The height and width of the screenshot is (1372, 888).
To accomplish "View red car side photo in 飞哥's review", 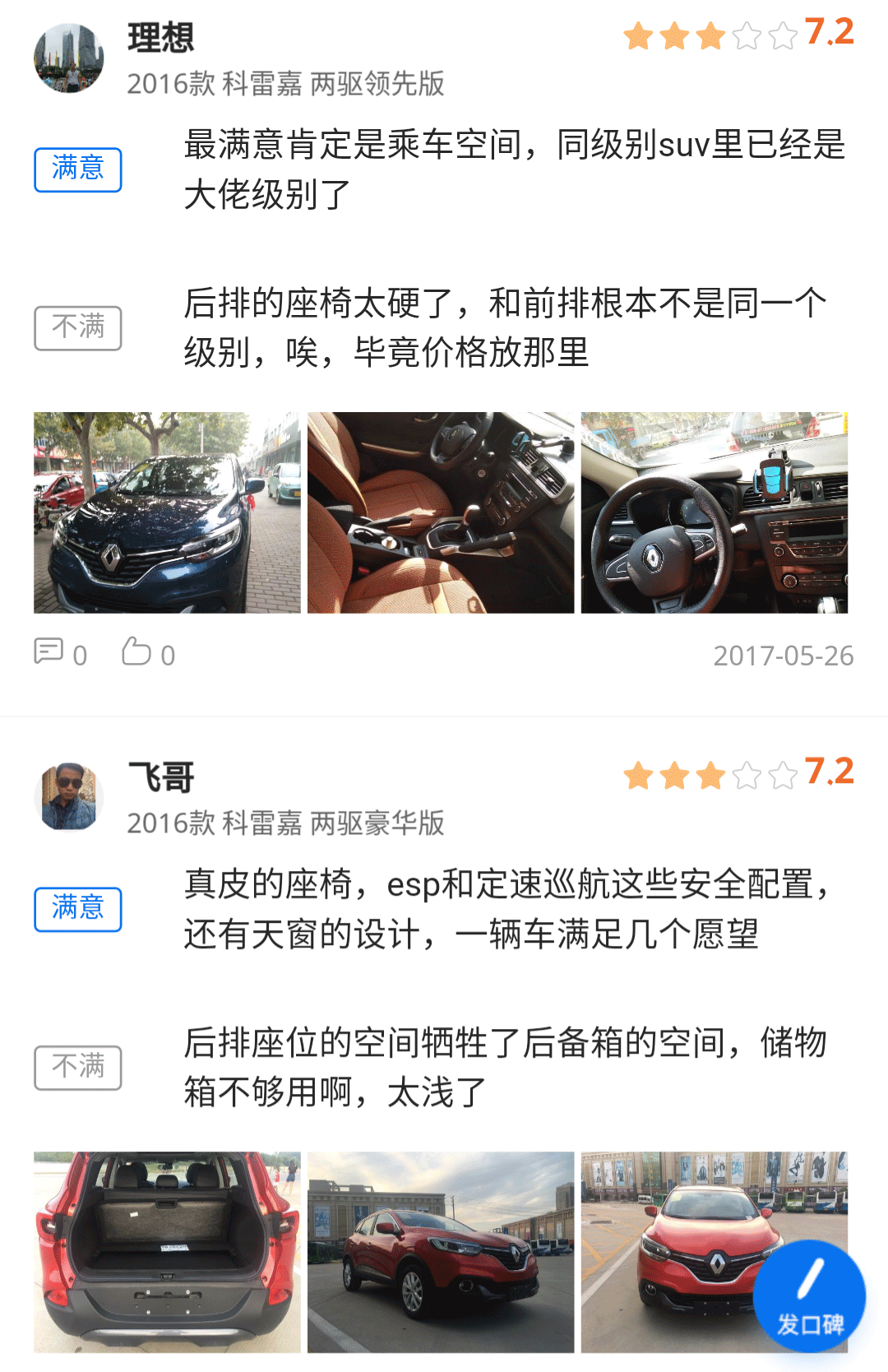I will point(441,1251).
